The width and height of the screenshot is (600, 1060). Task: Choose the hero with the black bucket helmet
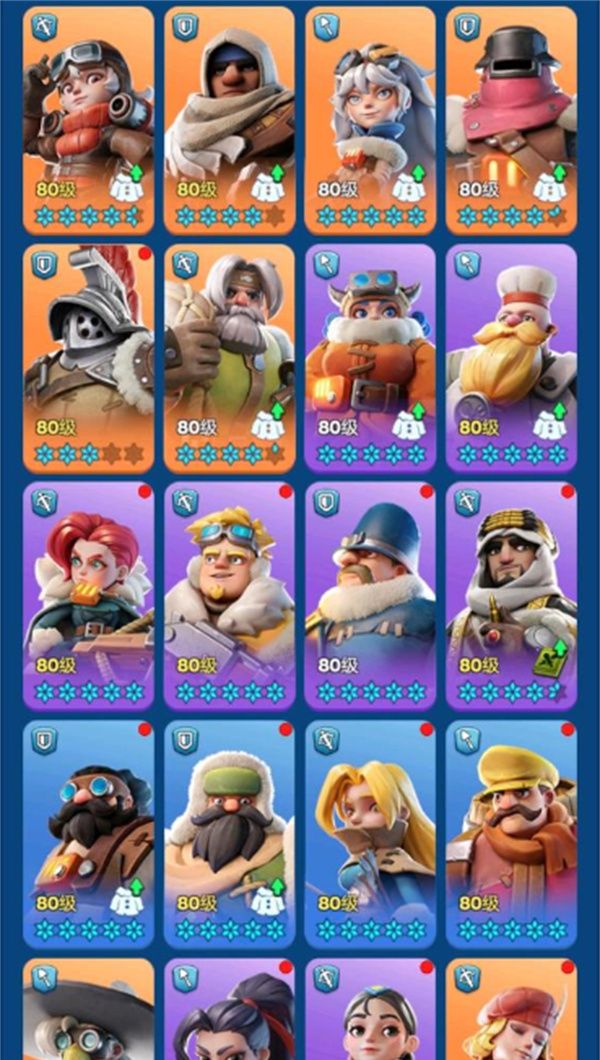coord(511,120)
